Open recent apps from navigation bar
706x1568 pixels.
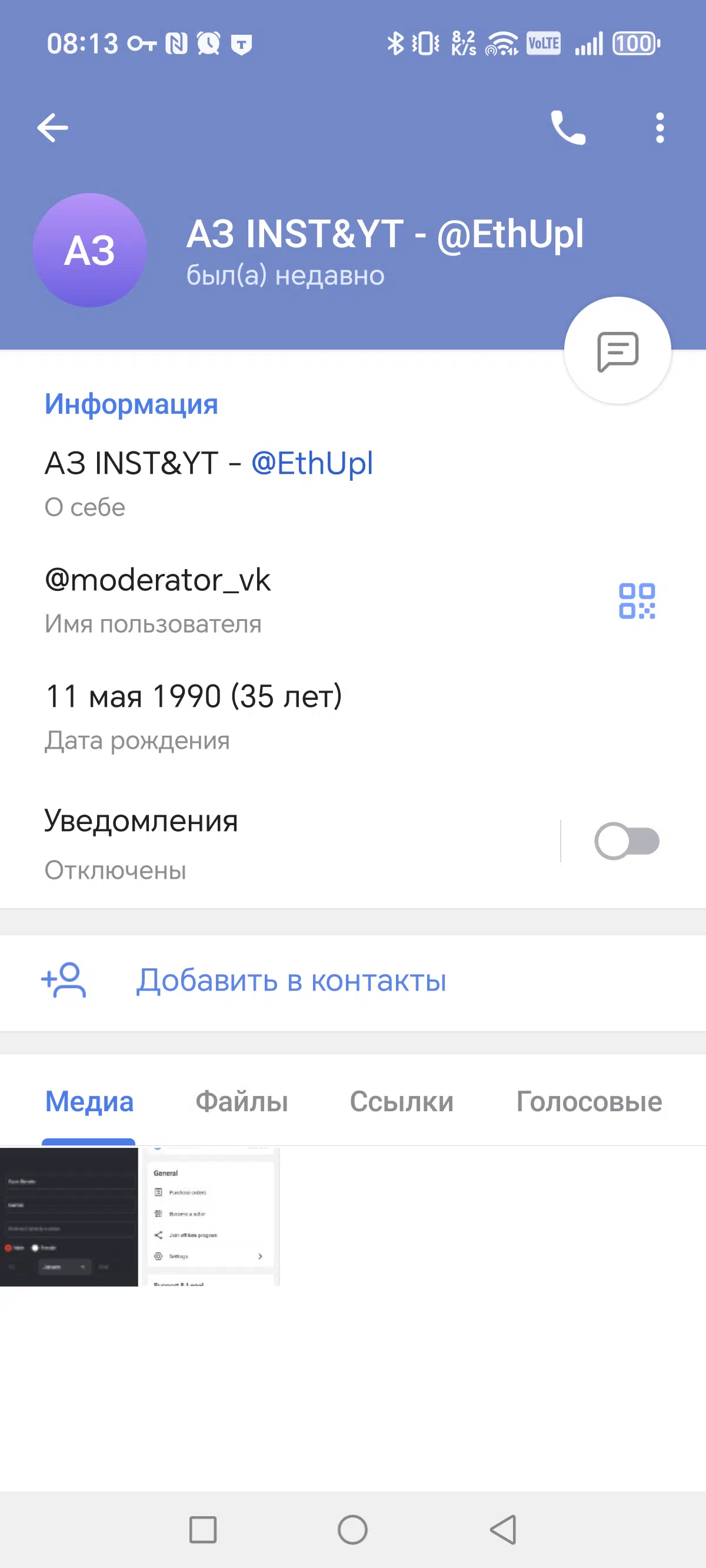pos(204,1530)
